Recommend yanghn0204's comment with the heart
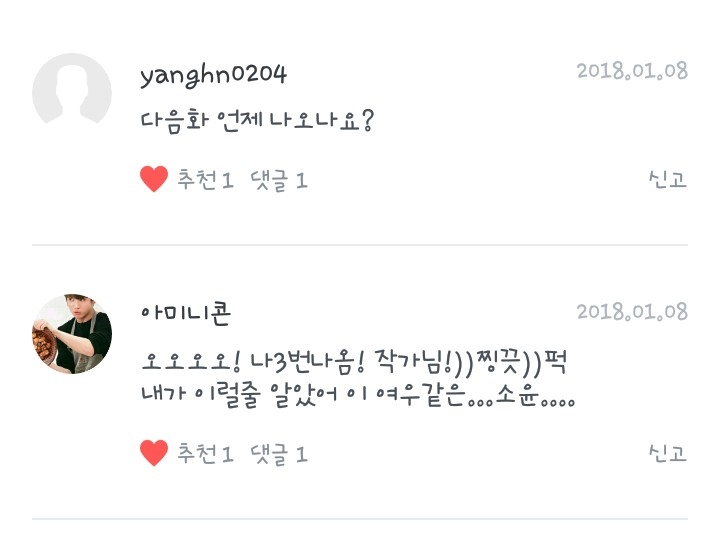Image resolution: width=720 pixels, height=540 pixels. 154,180
